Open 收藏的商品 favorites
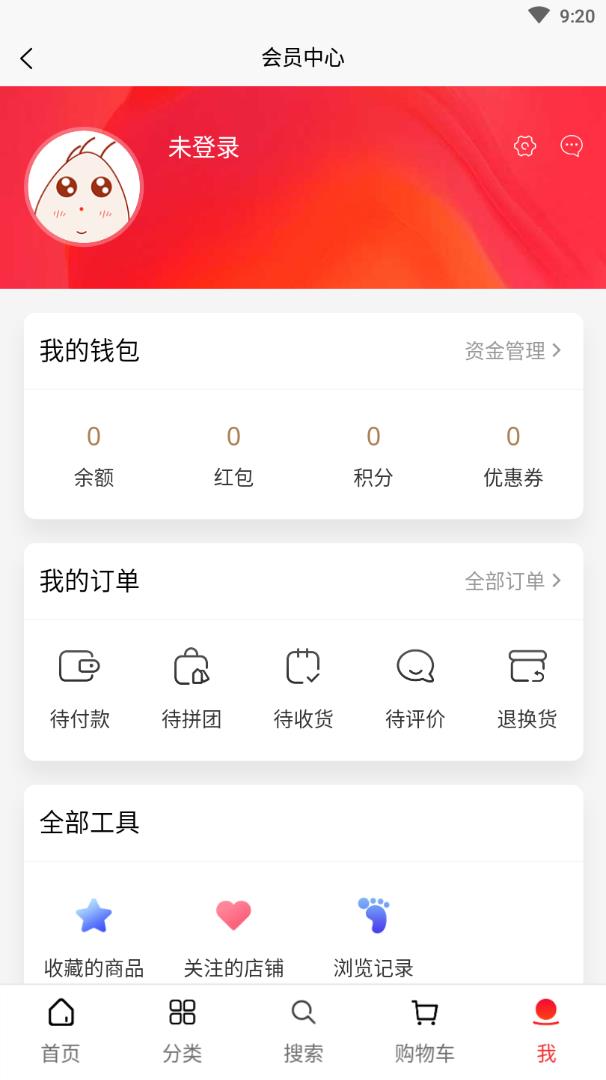This screenshot has height=1080, width=606. point(94,935)
